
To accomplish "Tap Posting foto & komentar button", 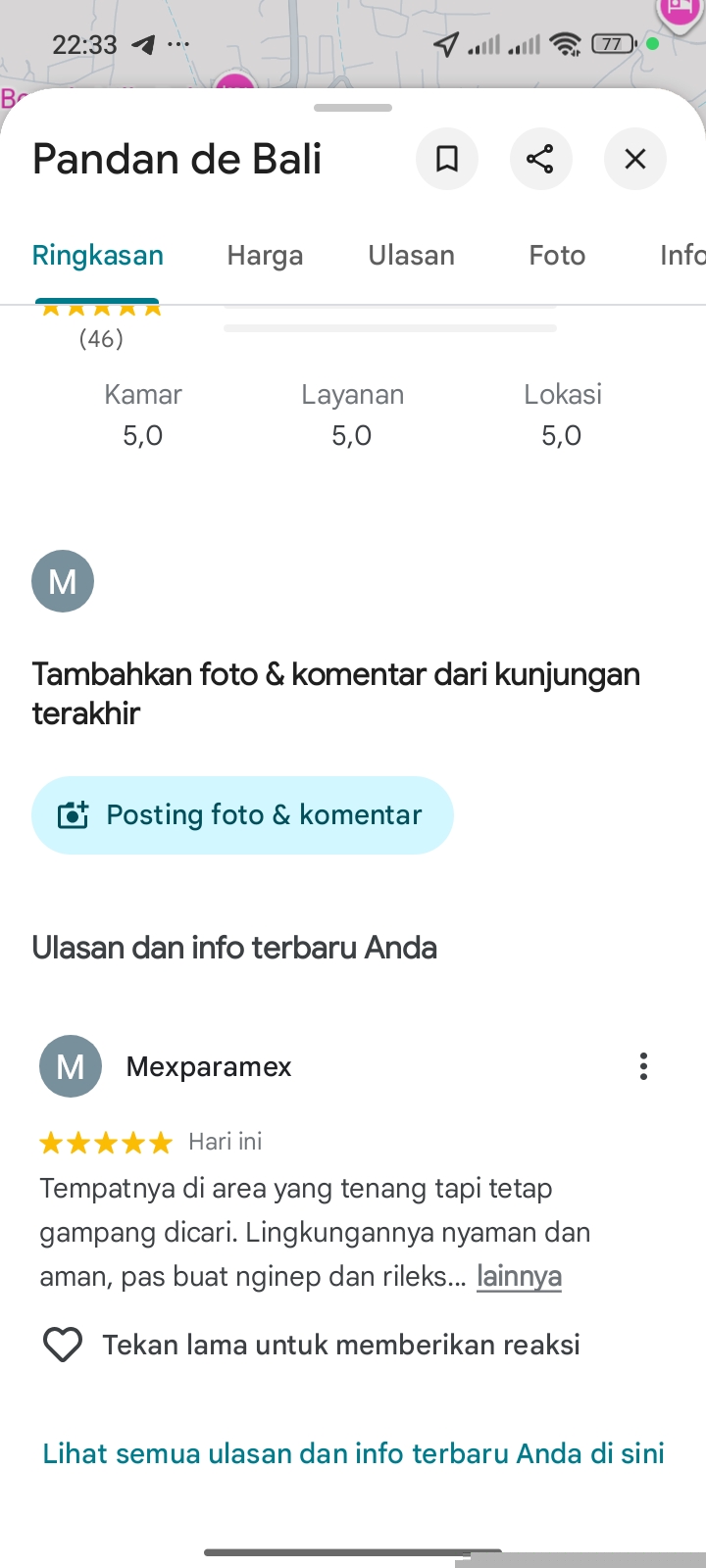I will [242, 815].
